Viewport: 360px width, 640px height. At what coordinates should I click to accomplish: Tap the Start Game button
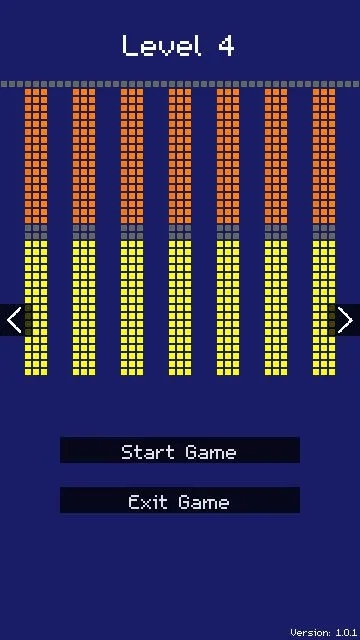[x=180, y=450]
